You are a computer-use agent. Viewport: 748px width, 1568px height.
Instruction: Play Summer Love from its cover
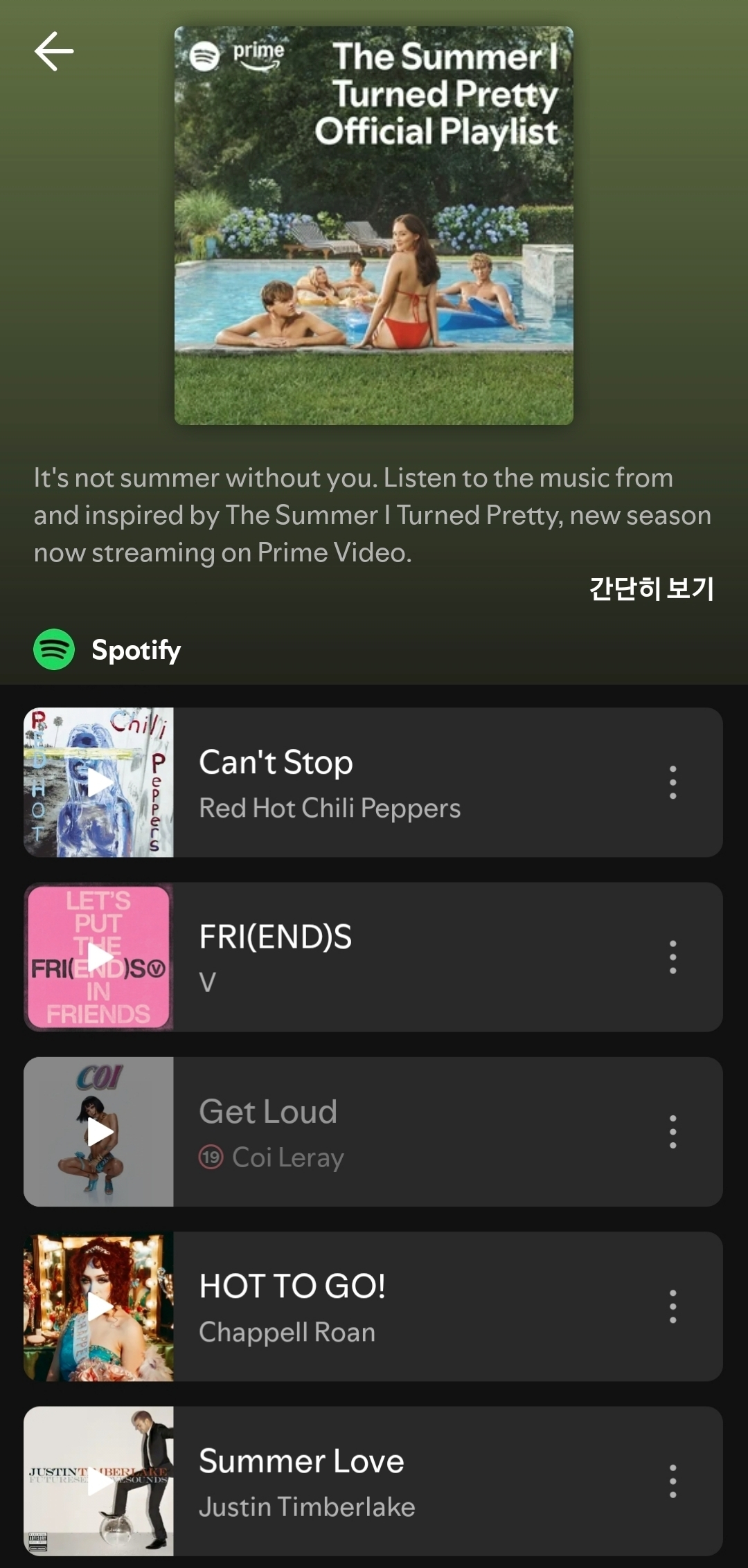pos(98,1481)
